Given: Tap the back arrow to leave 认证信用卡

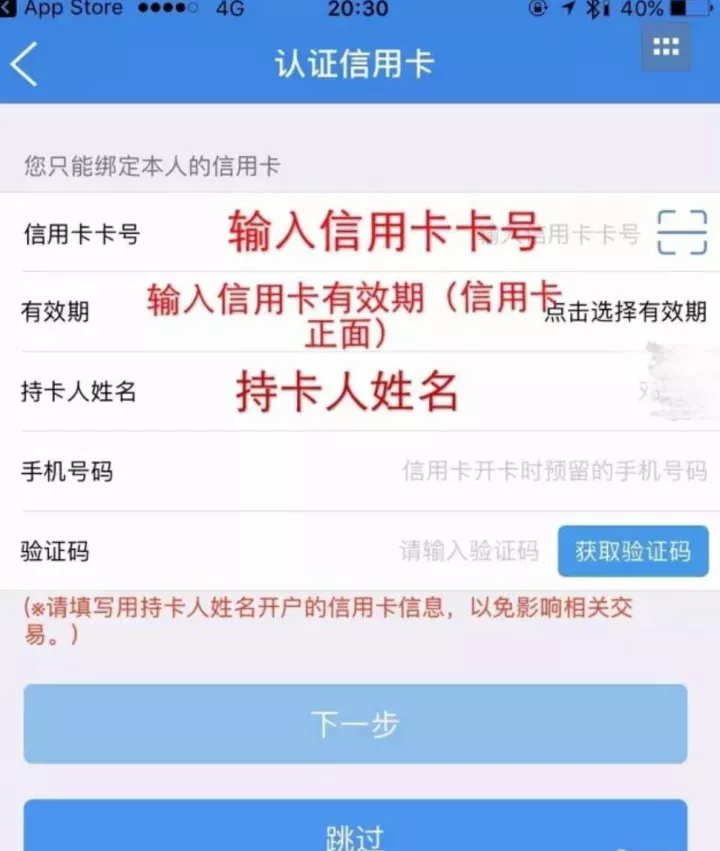Looking at the screenshot, I should [25, 65].
